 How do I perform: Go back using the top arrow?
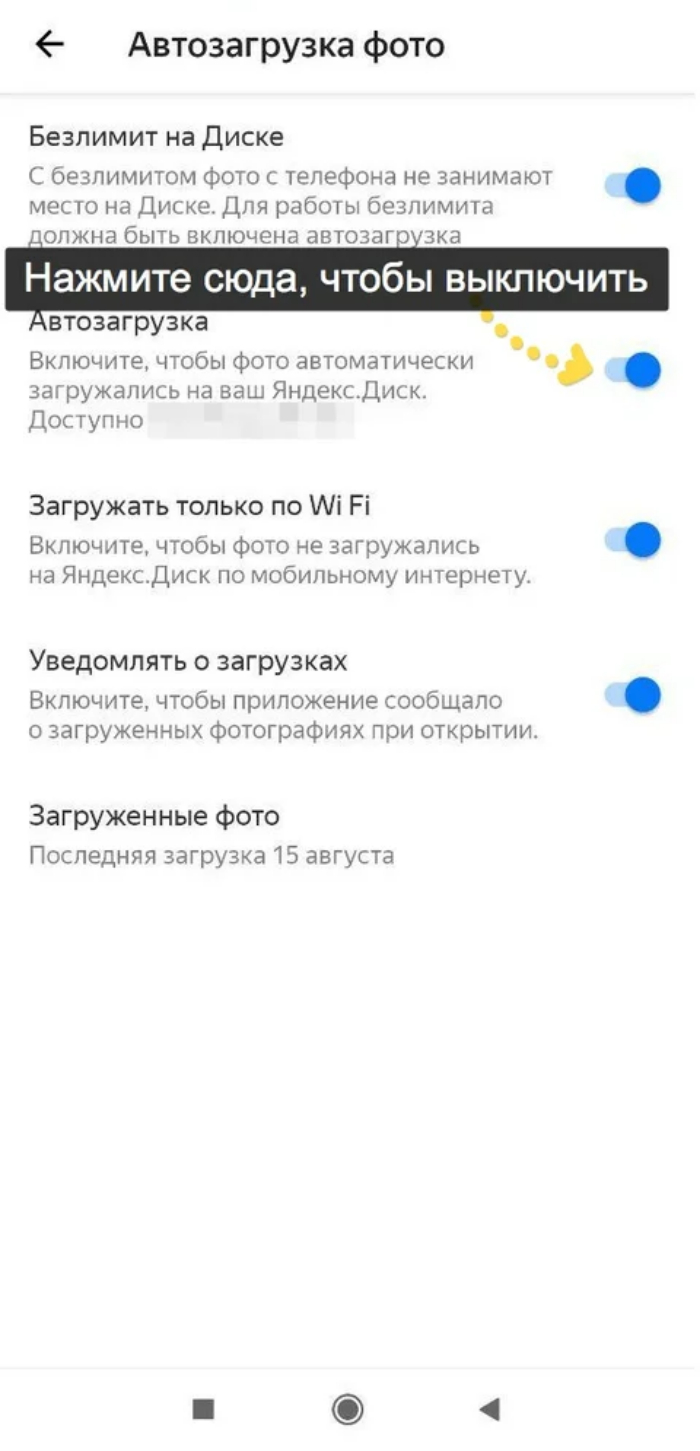(49, 45)
